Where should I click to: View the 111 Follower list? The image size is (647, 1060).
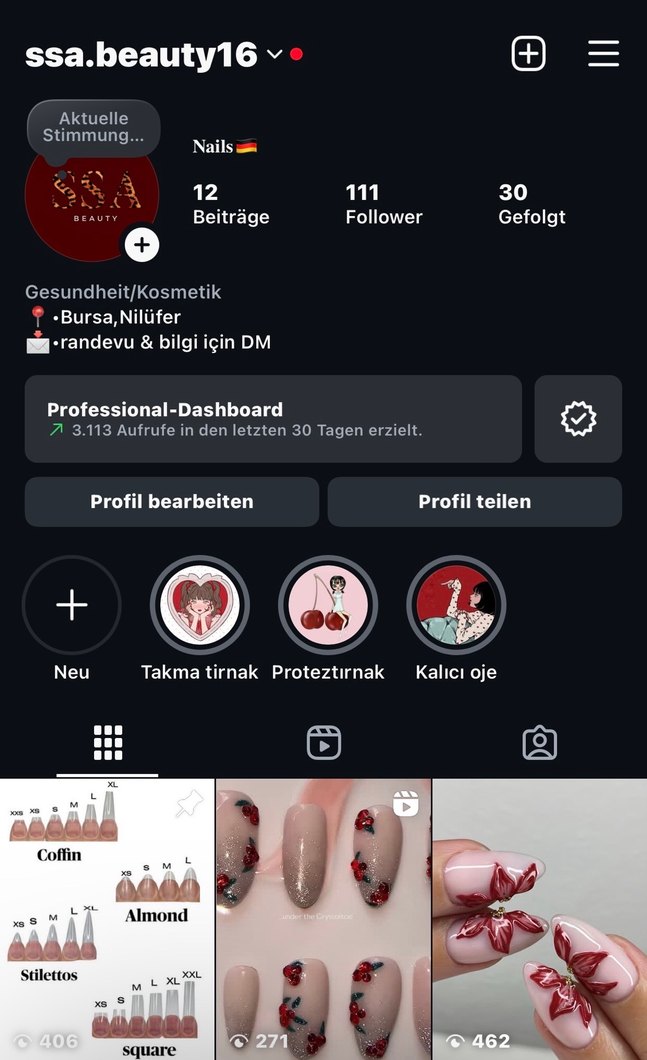coord(384,204)
